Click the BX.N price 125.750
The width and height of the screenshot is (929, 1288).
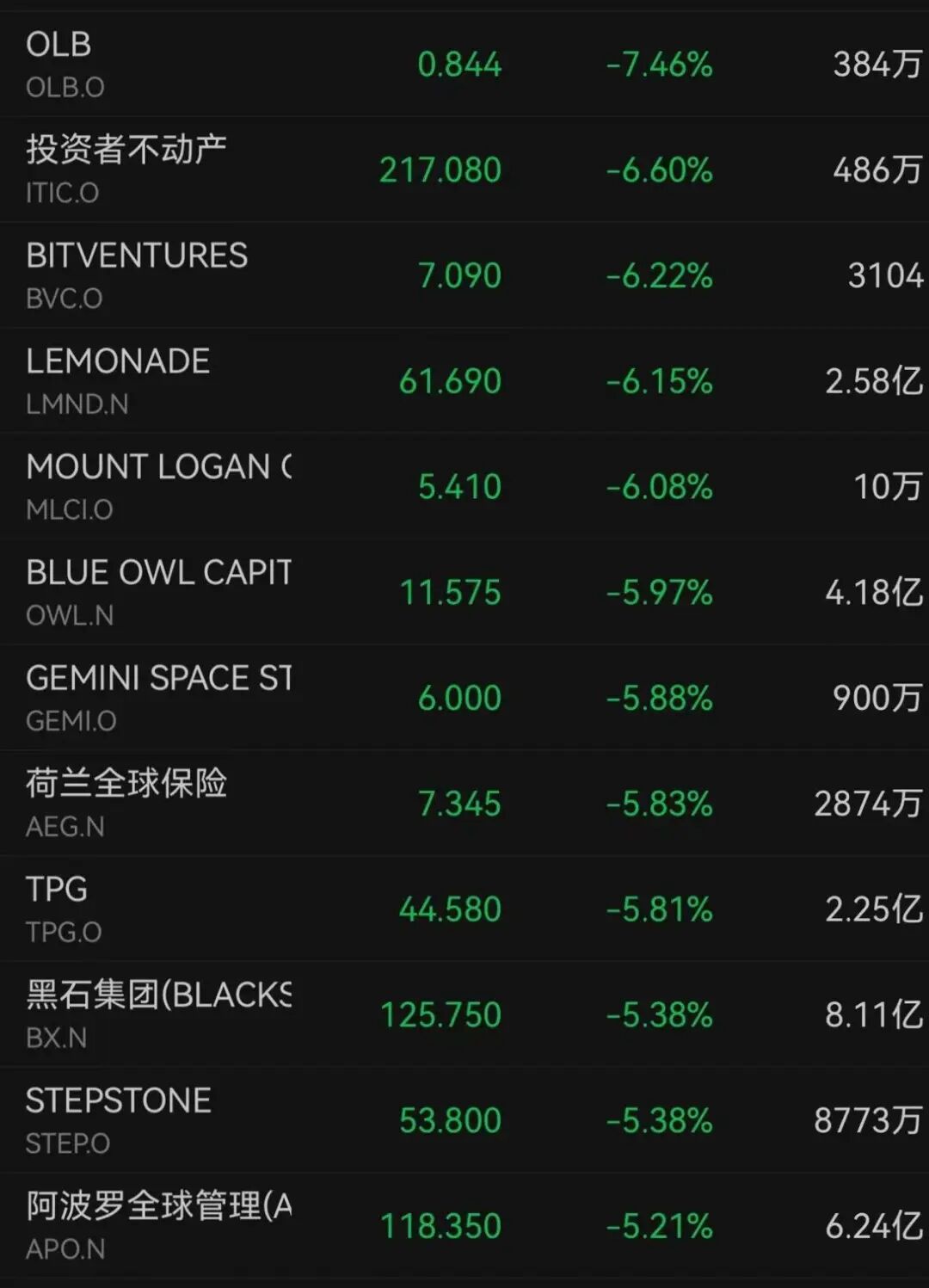(441, 1014)
